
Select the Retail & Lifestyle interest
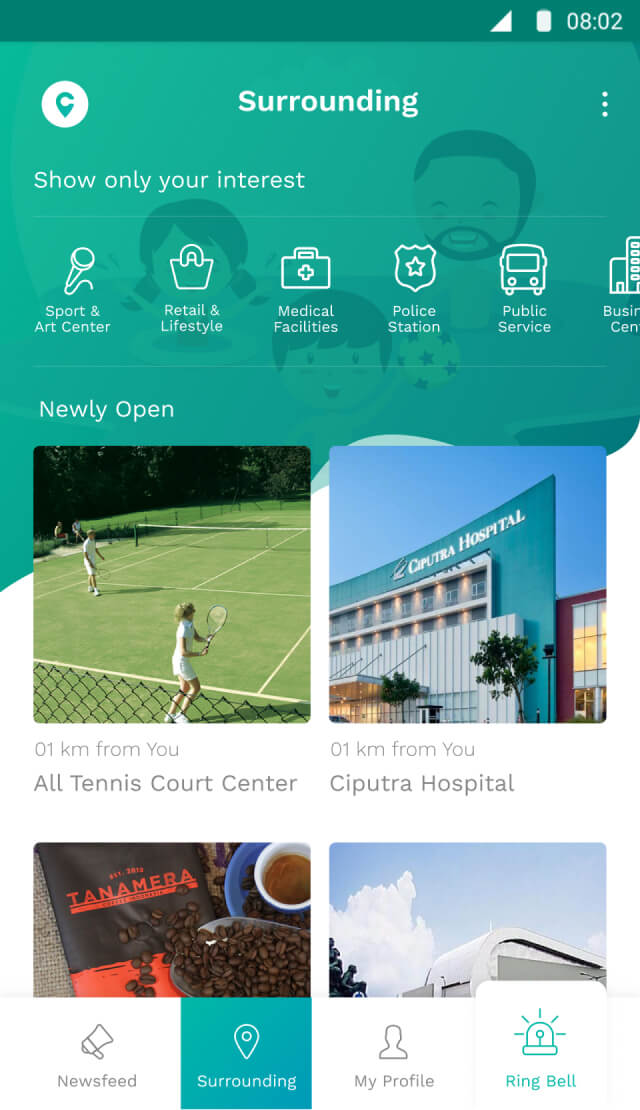(x=191, y=288)
